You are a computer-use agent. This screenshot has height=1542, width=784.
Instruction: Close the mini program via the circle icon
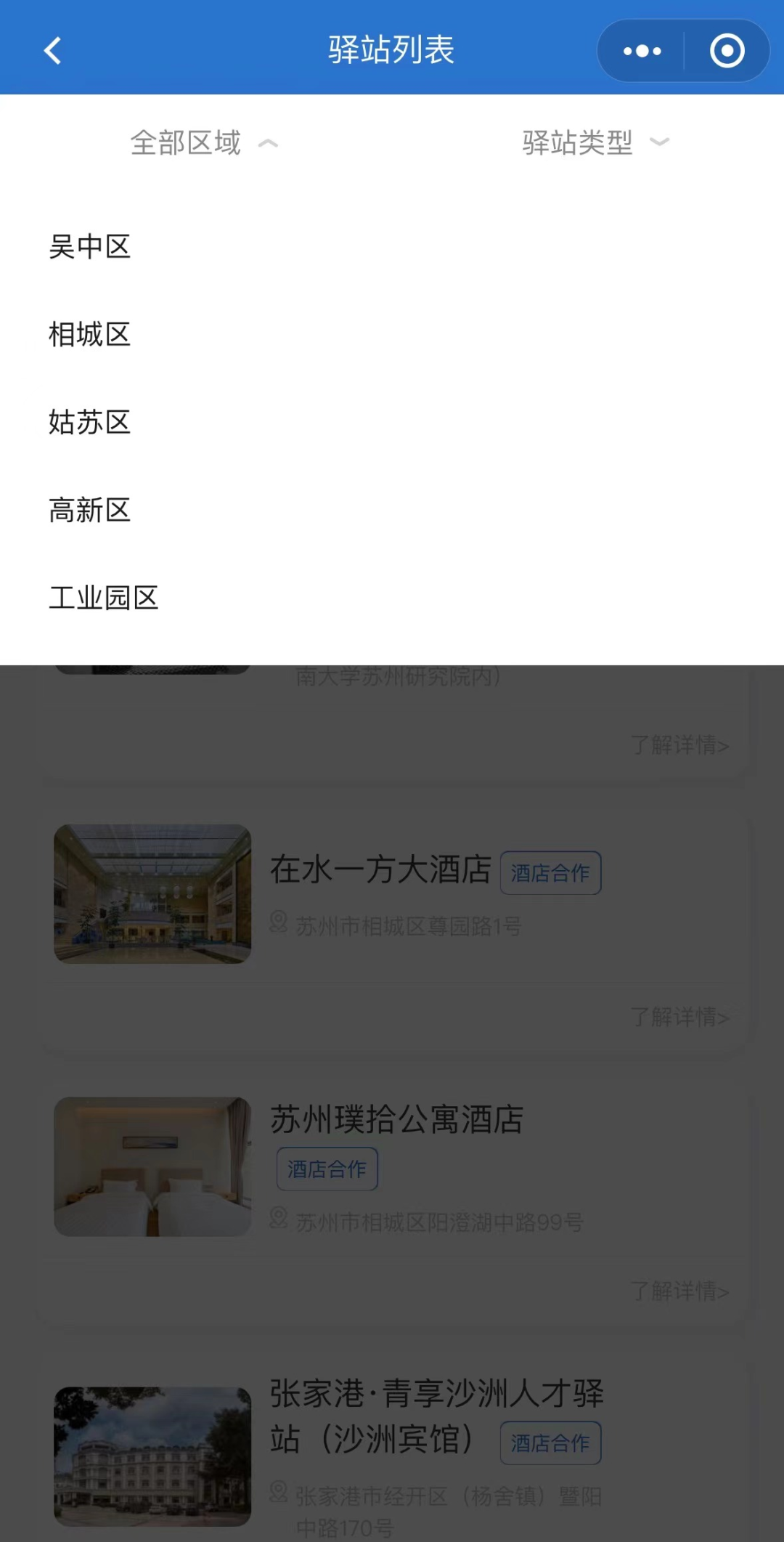click(727, 51)
